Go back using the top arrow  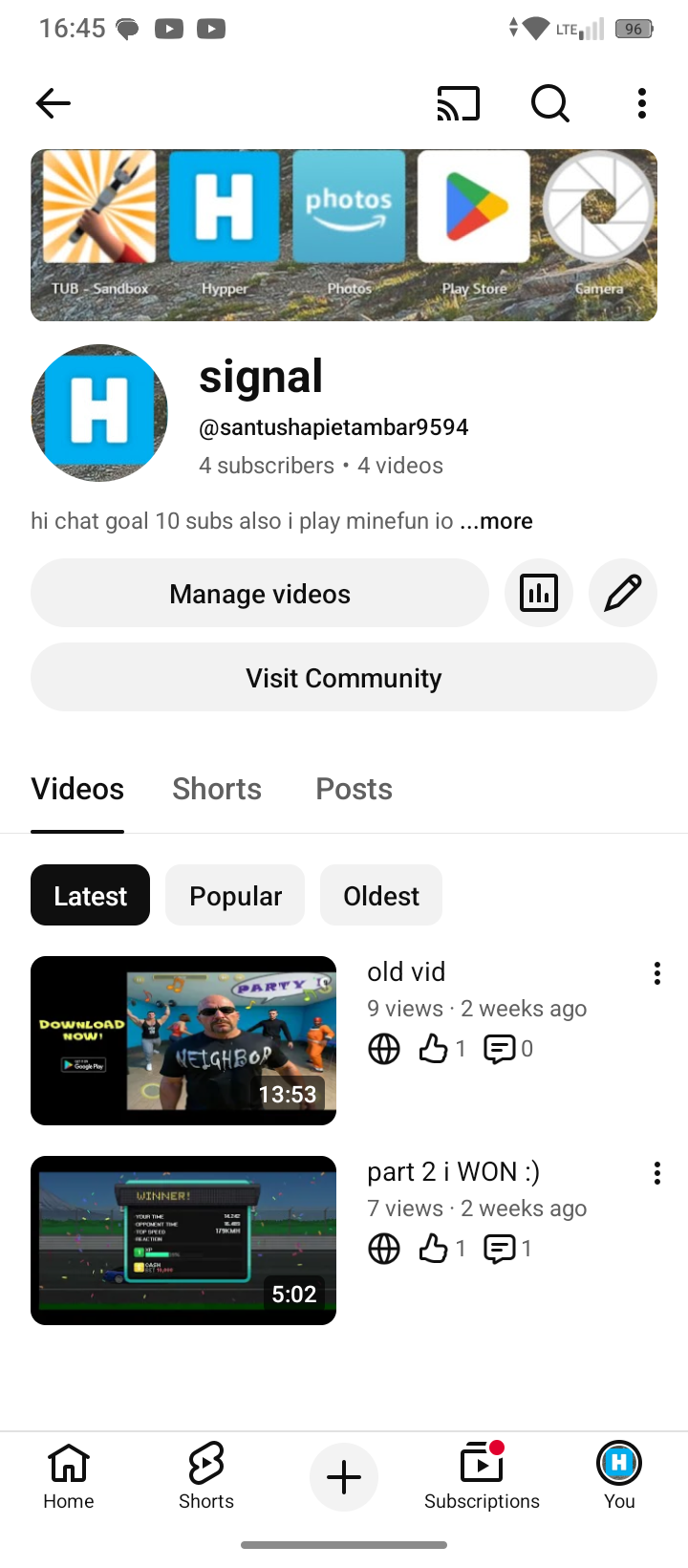[54, 103]
